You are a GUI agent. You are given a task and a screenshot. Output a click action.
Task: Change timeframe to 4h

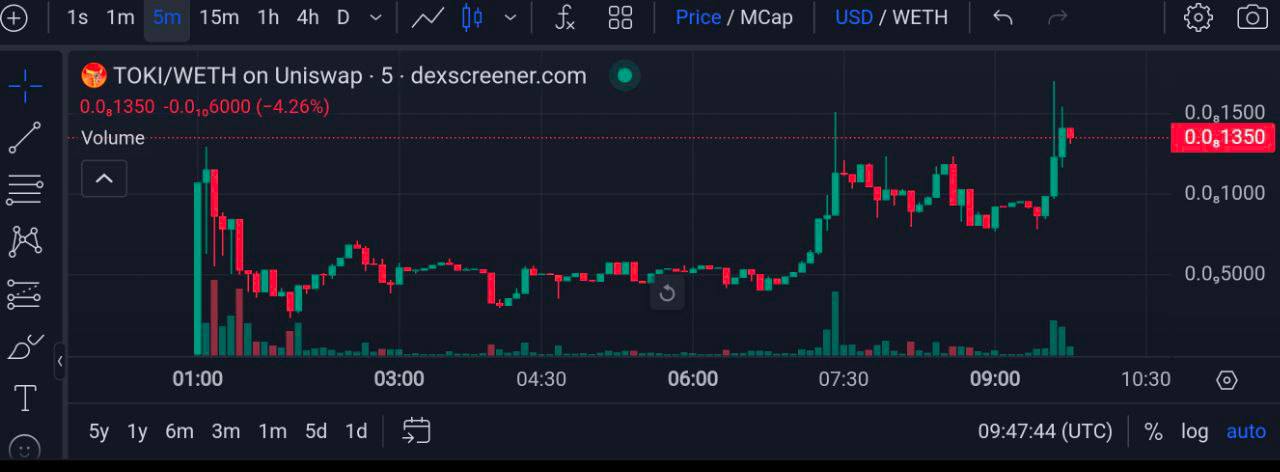pyautogui.click(x=308, y=17)
